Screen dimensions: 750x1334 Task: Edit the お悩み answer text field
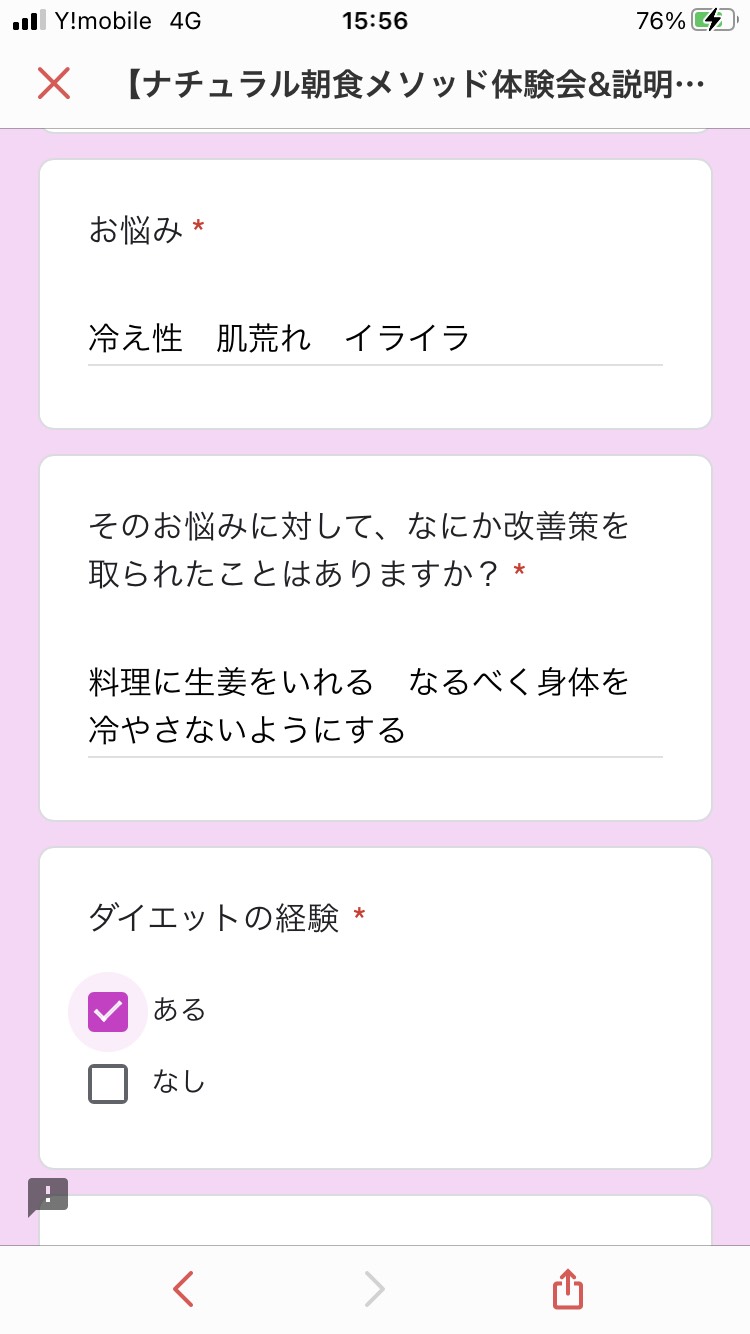375,339
